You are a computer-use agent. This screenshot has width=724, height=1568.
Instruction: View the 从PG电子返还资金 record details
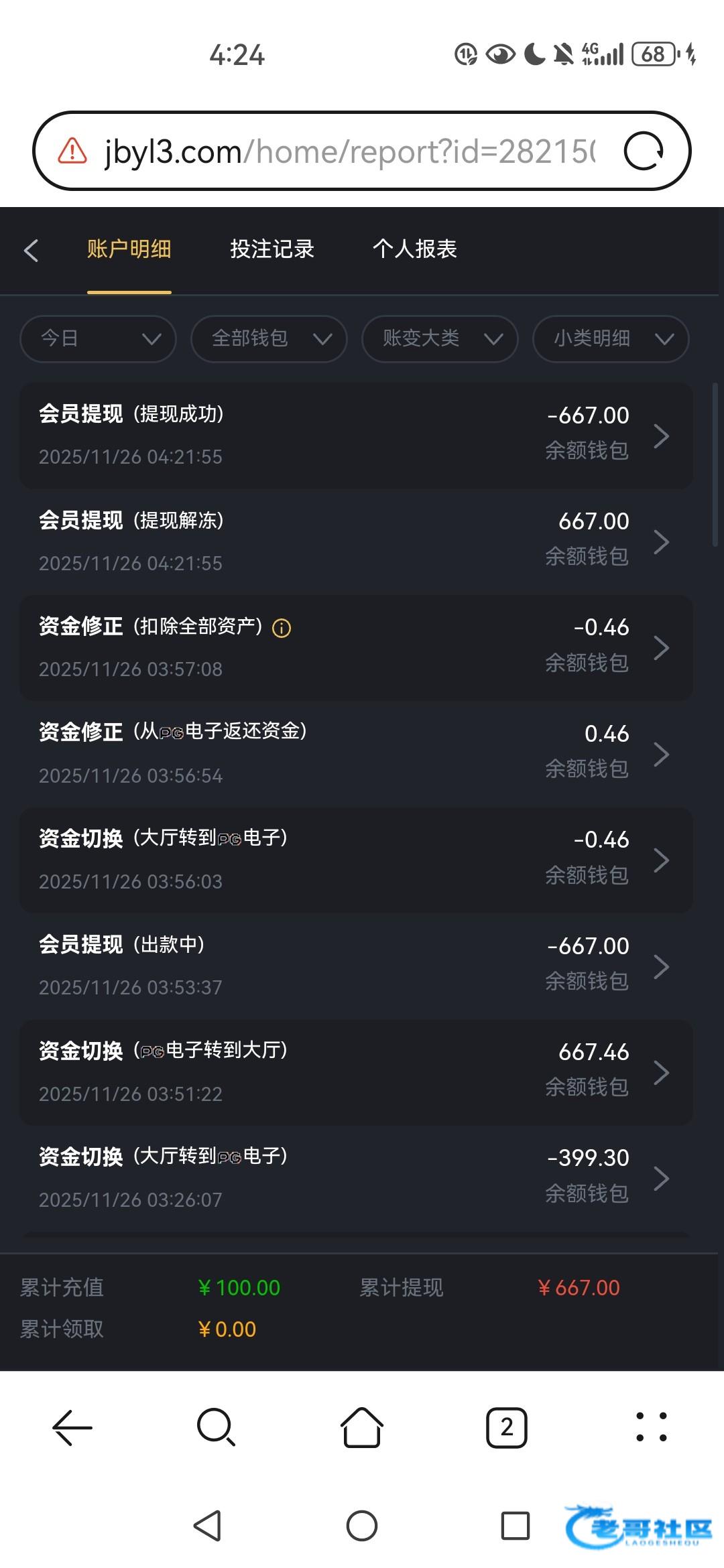click(356, 754)
